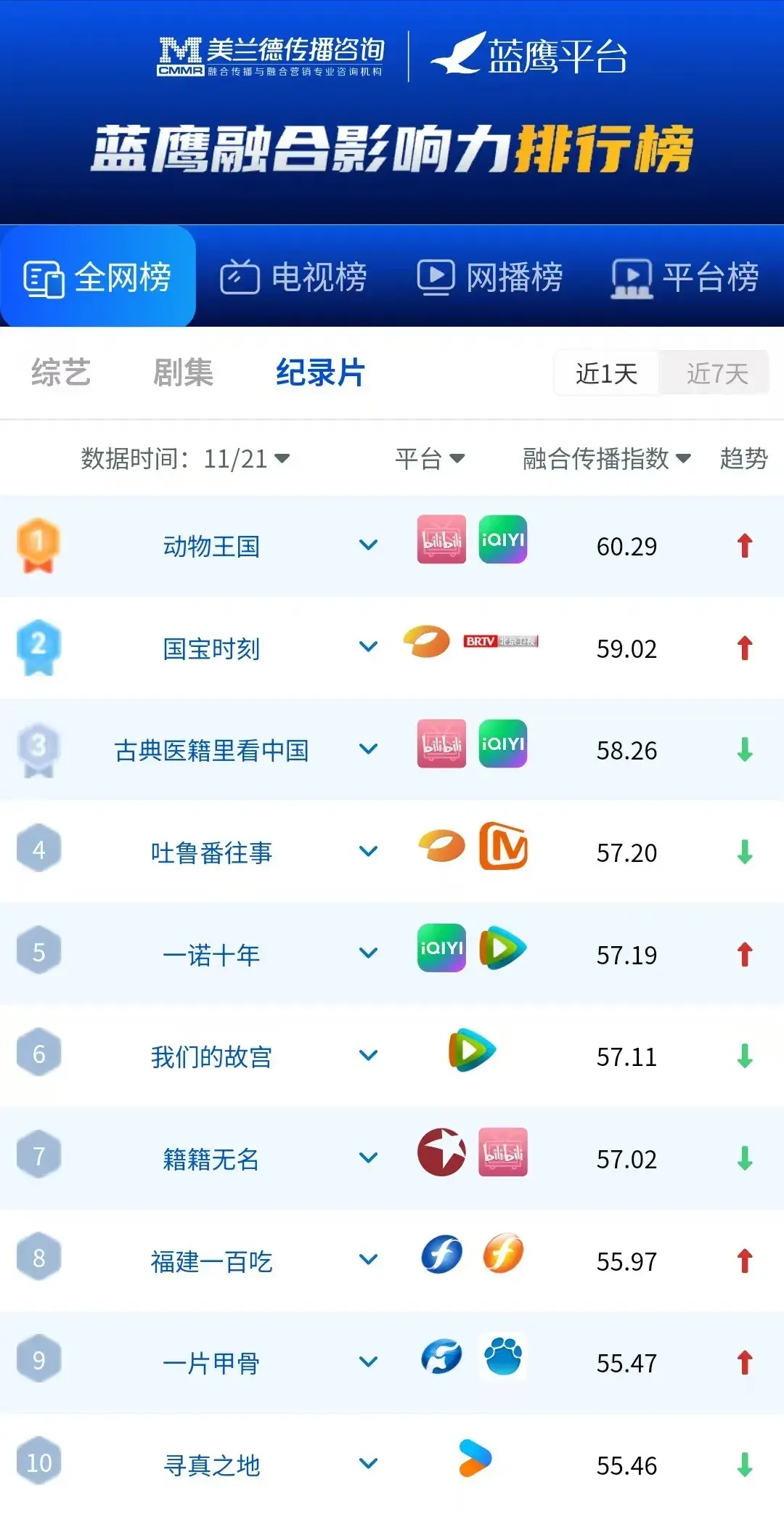Image resolution: width=784 pixels, height=1514 pixels.
Task: Sort by 融合传播指数 dropdown
Action: tap(606, 459)
